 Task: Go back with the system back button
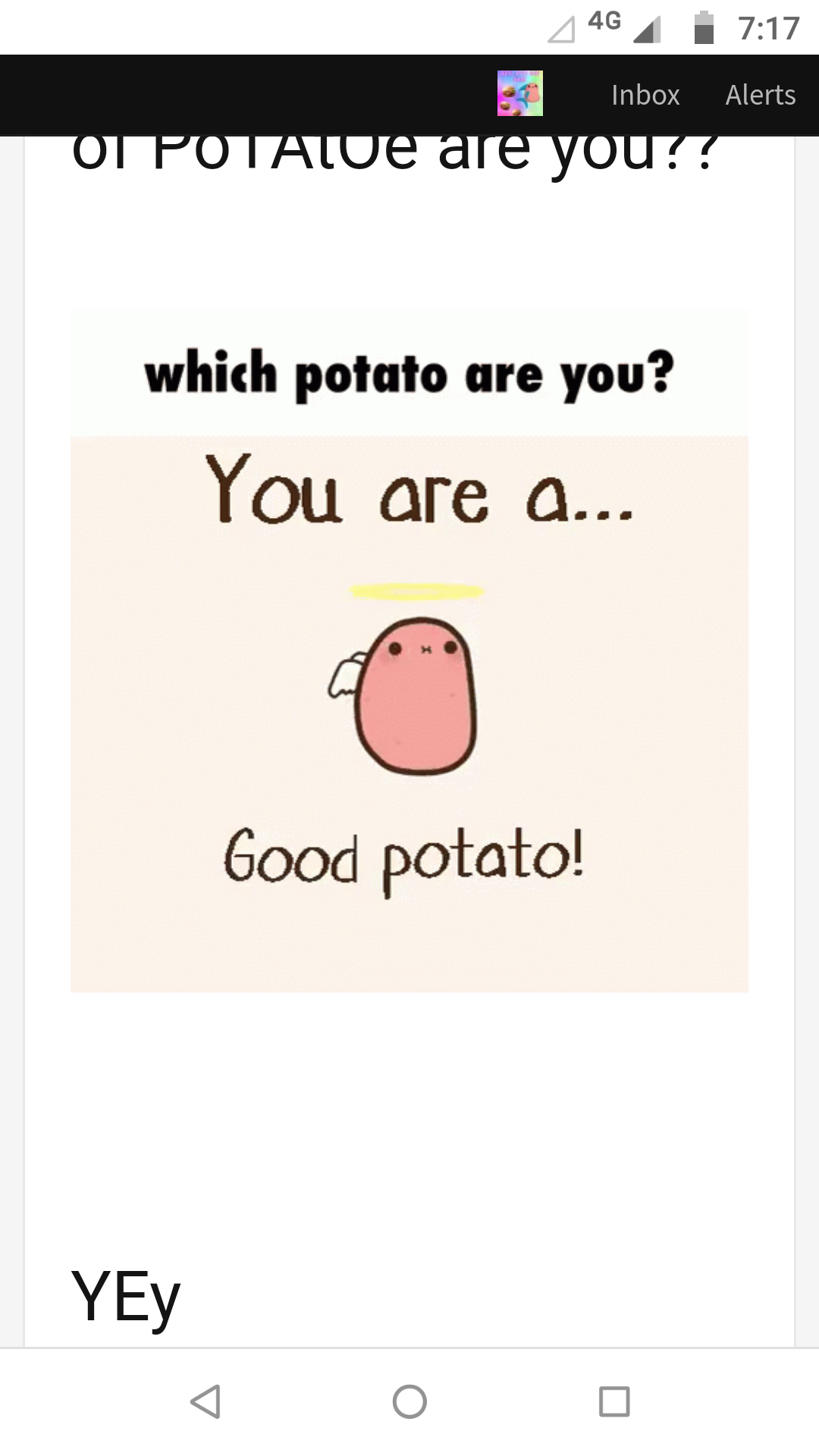pos(205,1401)
